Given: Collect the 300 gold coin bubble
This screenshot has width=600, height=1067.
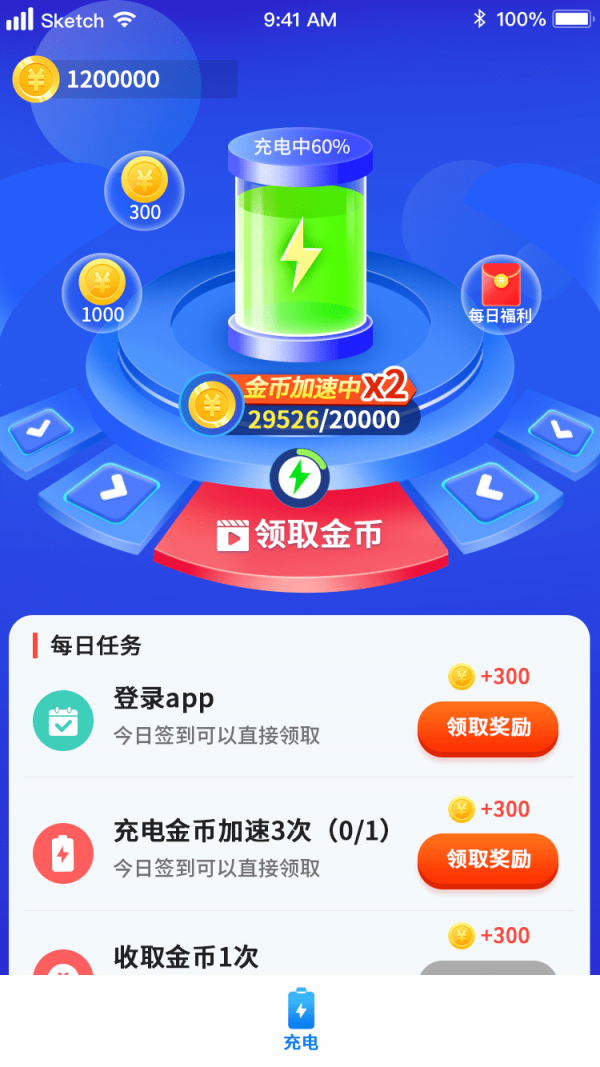Looking at the screenshot, I should tap(144, 188).
